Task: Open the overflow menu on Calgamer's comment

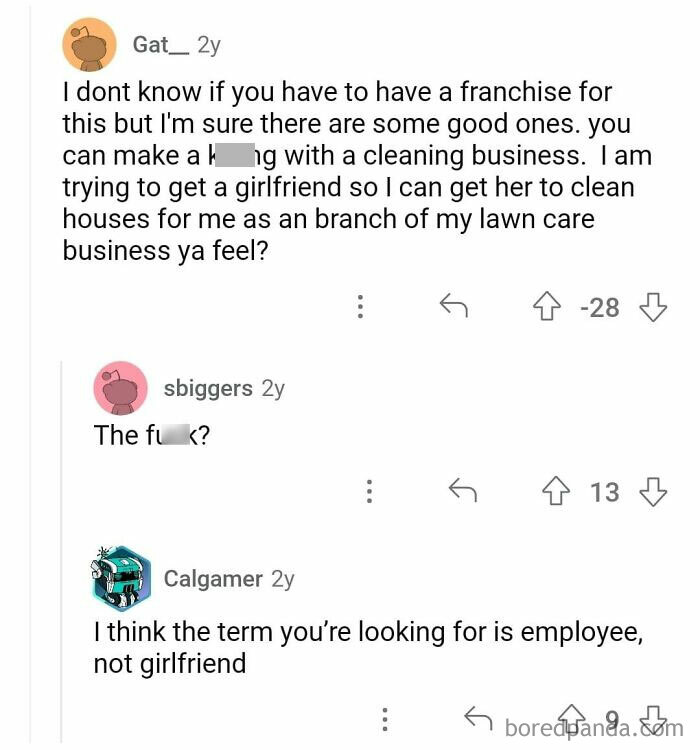Action: pyautogui.click(x=385, y=718)
